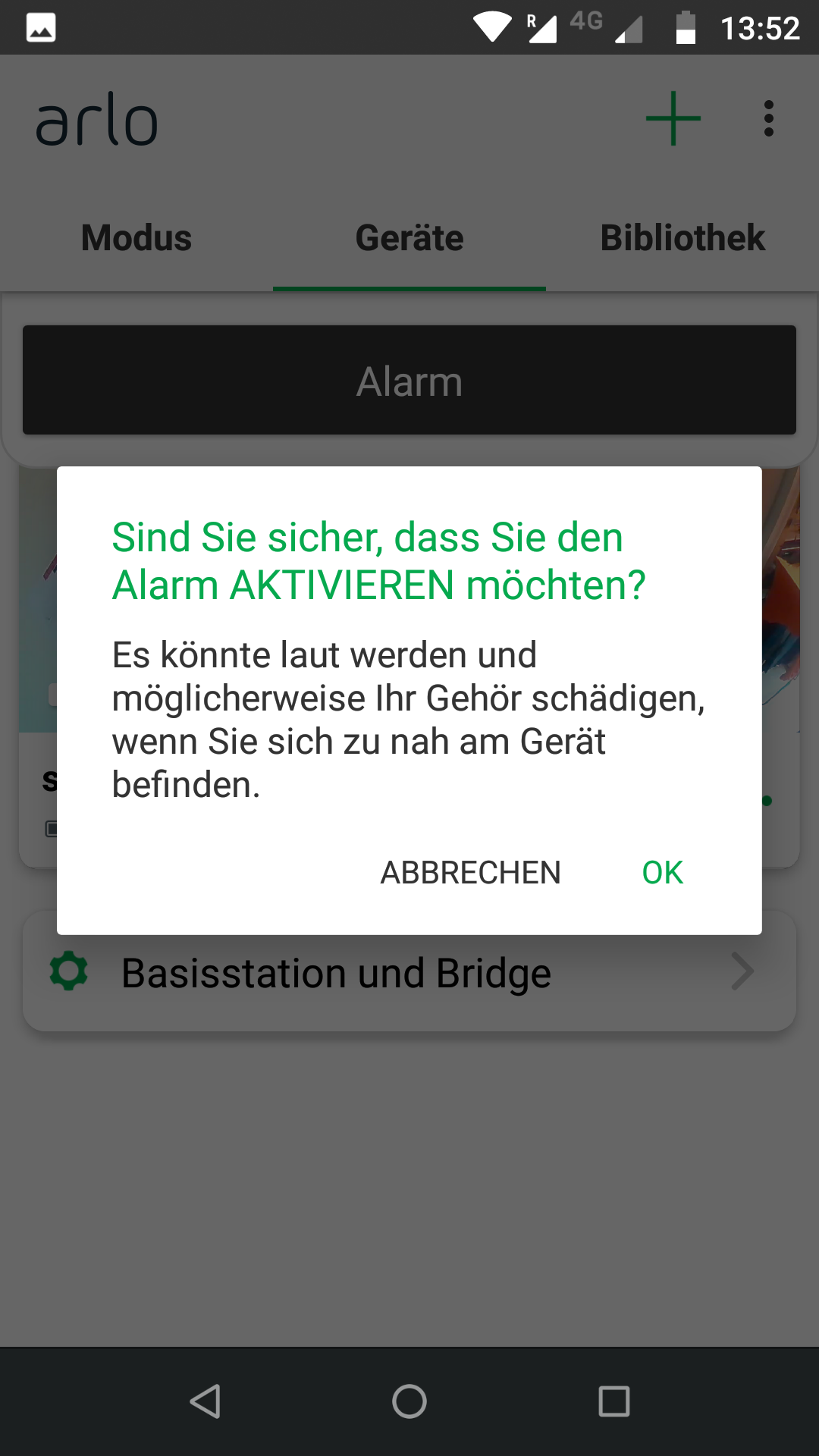Return to the home screen

tap(409, 1401)
